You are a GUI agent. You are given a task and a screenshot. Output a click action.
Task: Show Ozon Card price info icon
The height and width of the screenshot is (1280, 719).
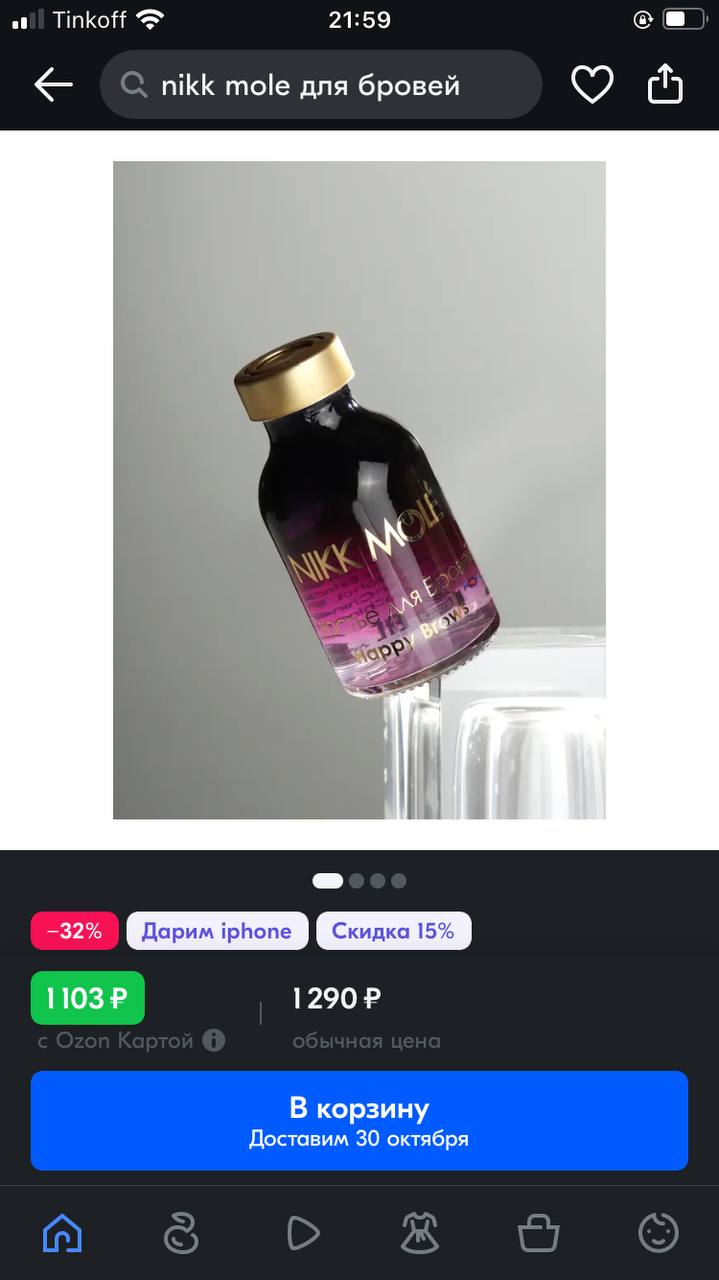point(214,1040)
